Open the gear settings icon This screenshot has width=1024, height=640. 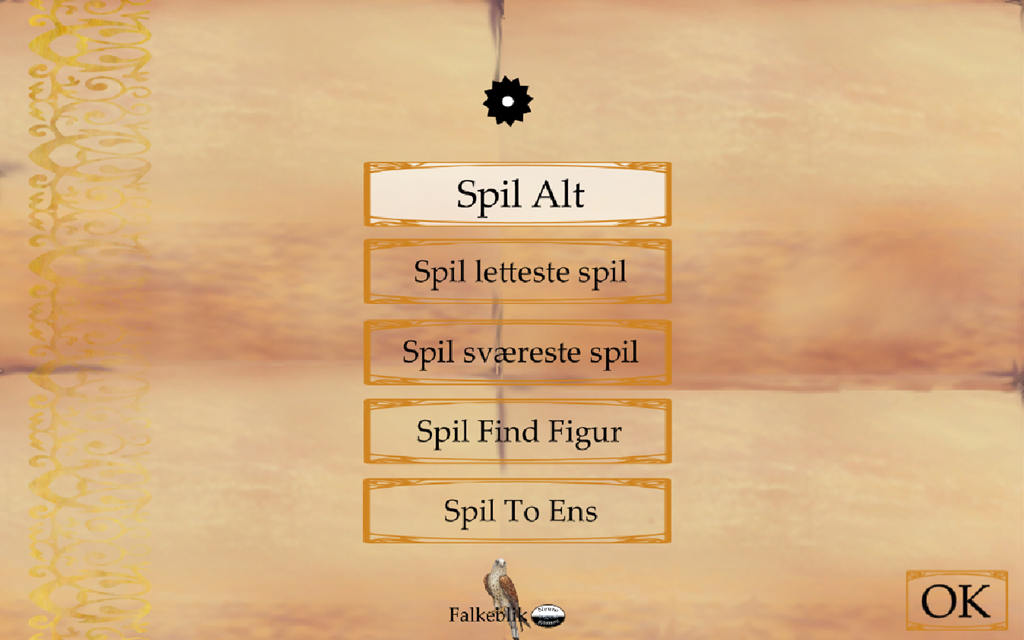(x=508, y=101)
